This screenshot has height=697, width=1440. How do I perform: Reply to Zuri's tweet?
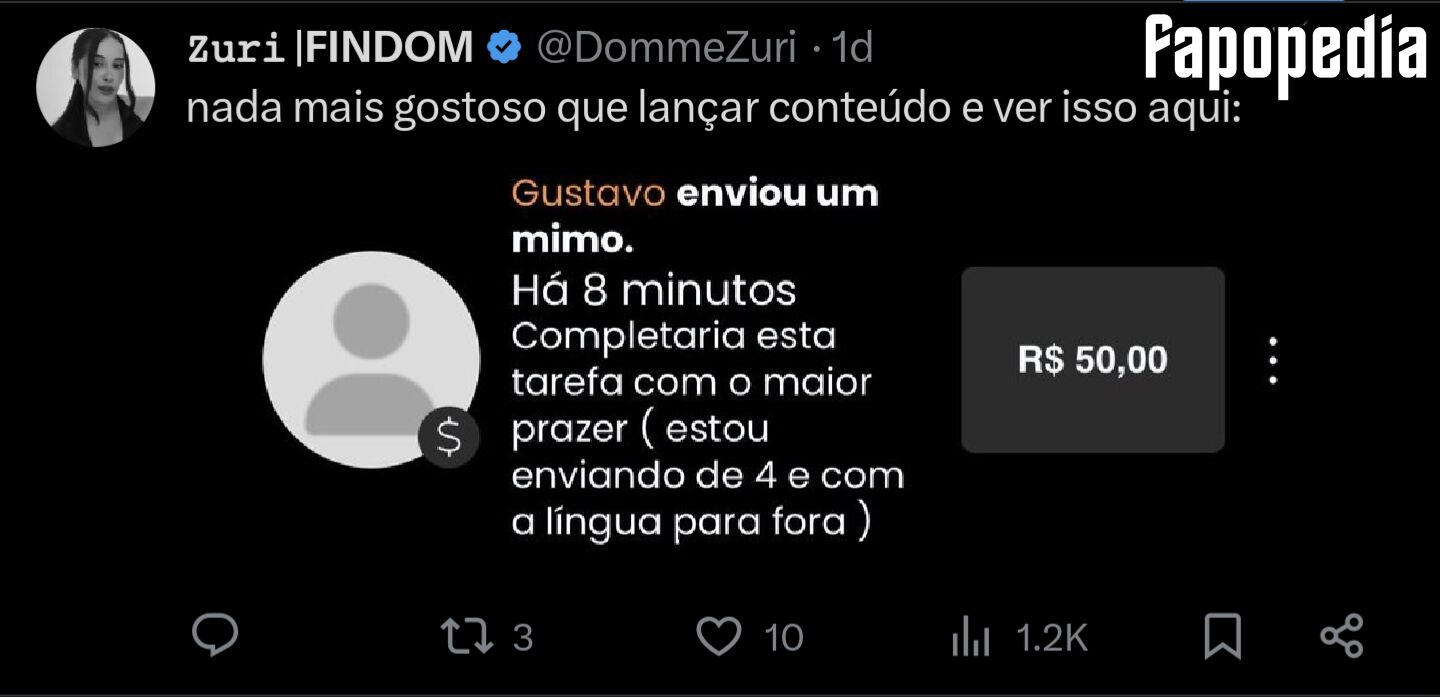click(215, 636)
